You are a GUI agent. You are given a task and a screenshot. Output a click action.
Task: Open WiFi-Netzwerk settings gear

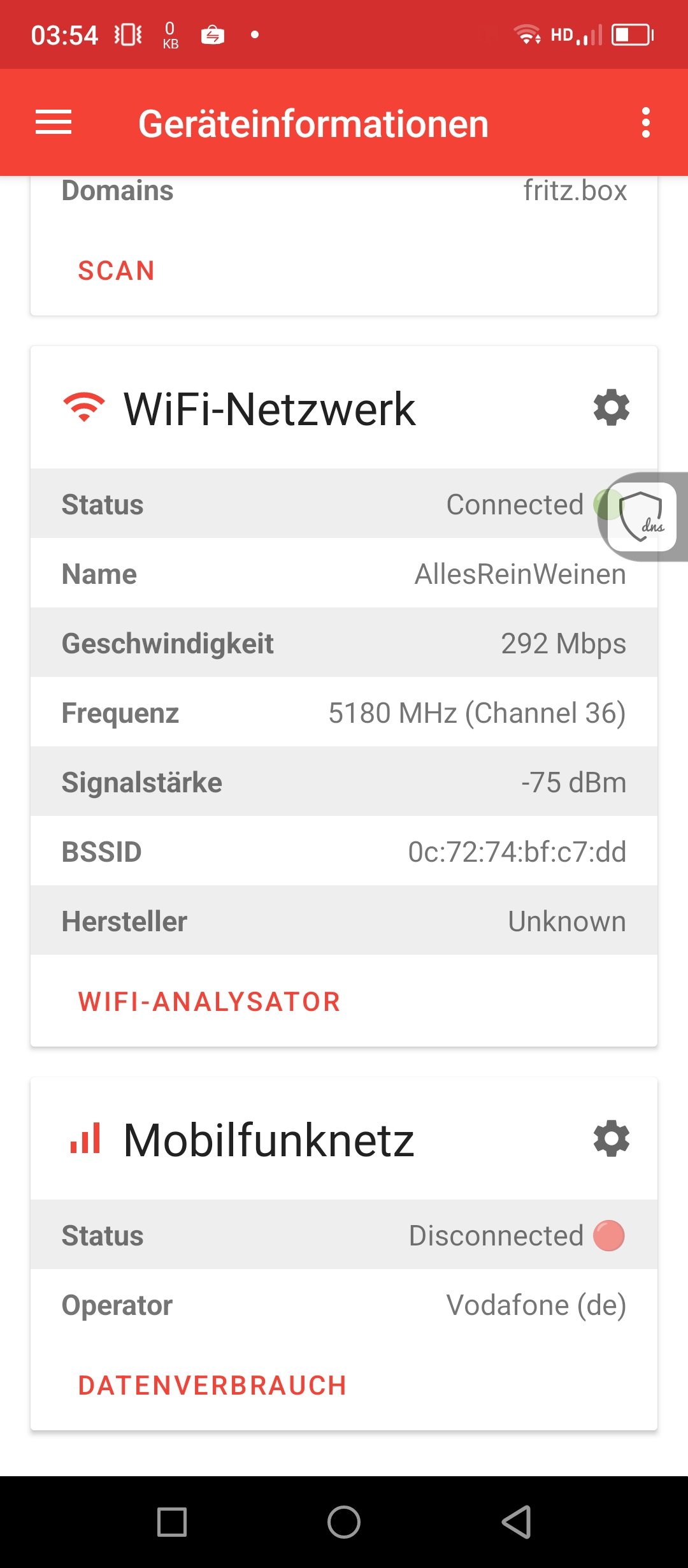point(612,408)
